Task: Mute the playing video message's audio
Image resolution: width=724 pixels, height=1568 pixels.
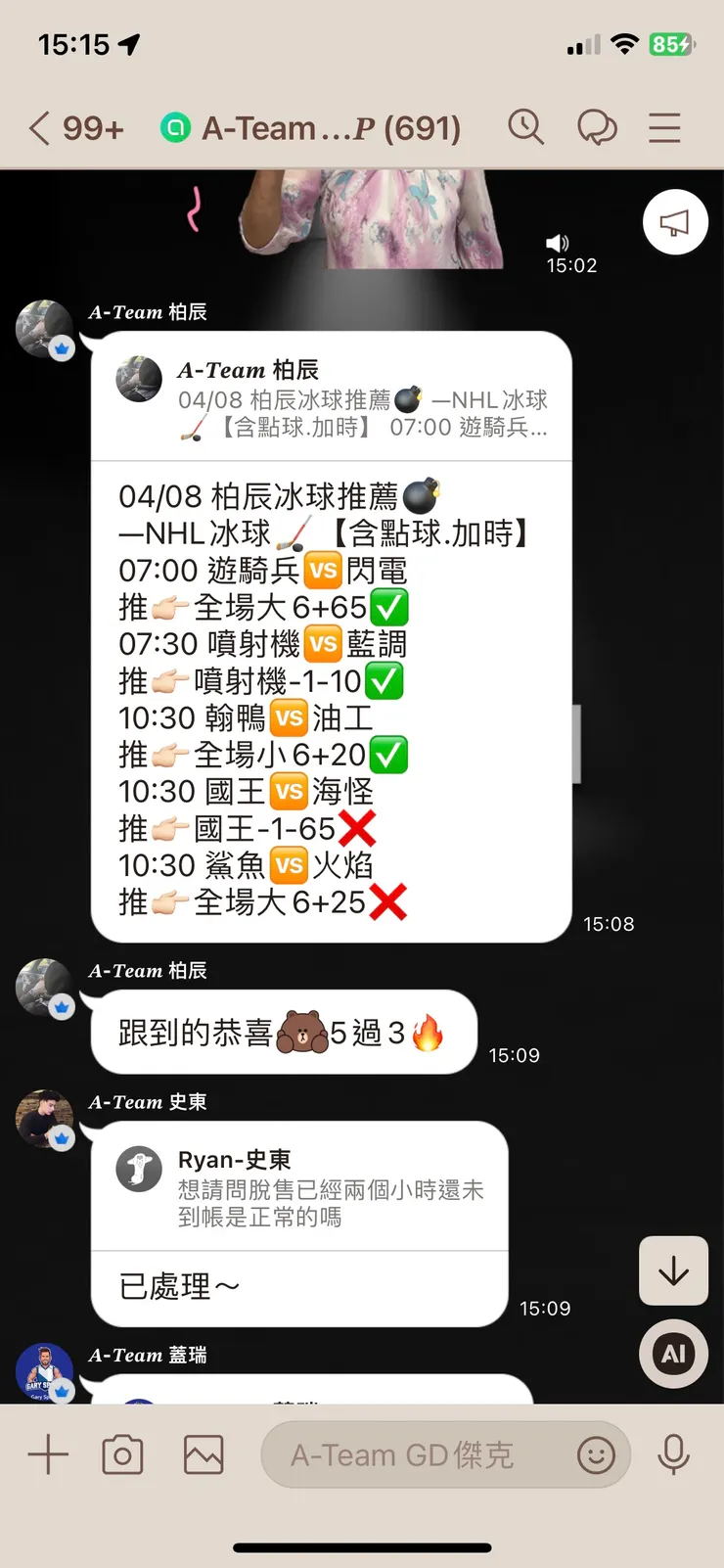Action: [x=558, y=244]
